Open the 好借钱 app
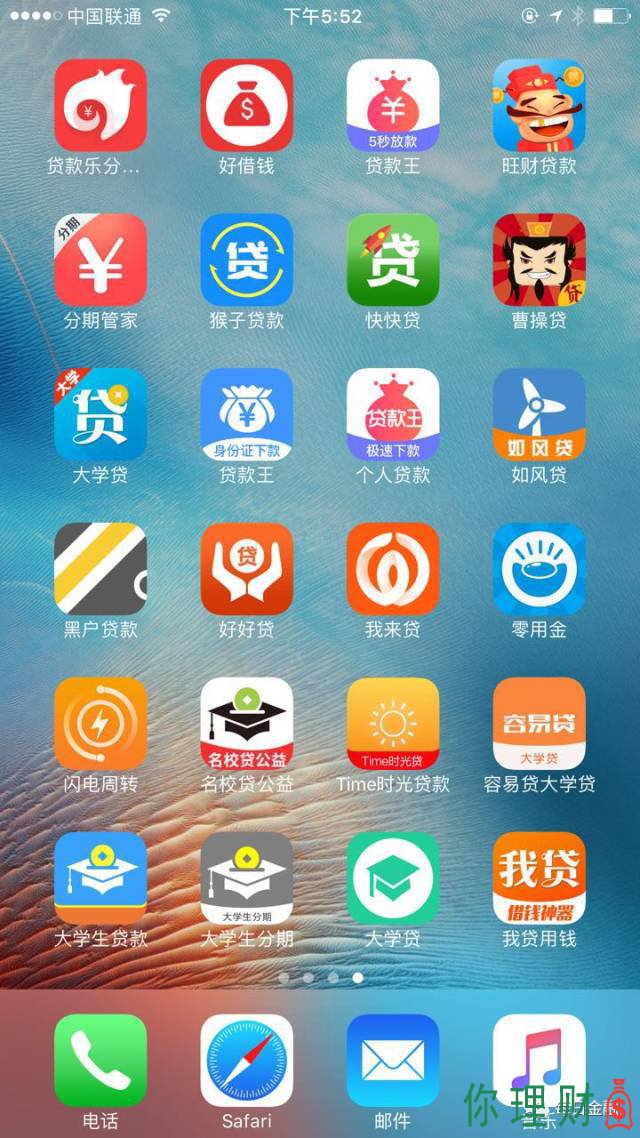This screenshot has width=640, height=1138. (x=247, y=105)
